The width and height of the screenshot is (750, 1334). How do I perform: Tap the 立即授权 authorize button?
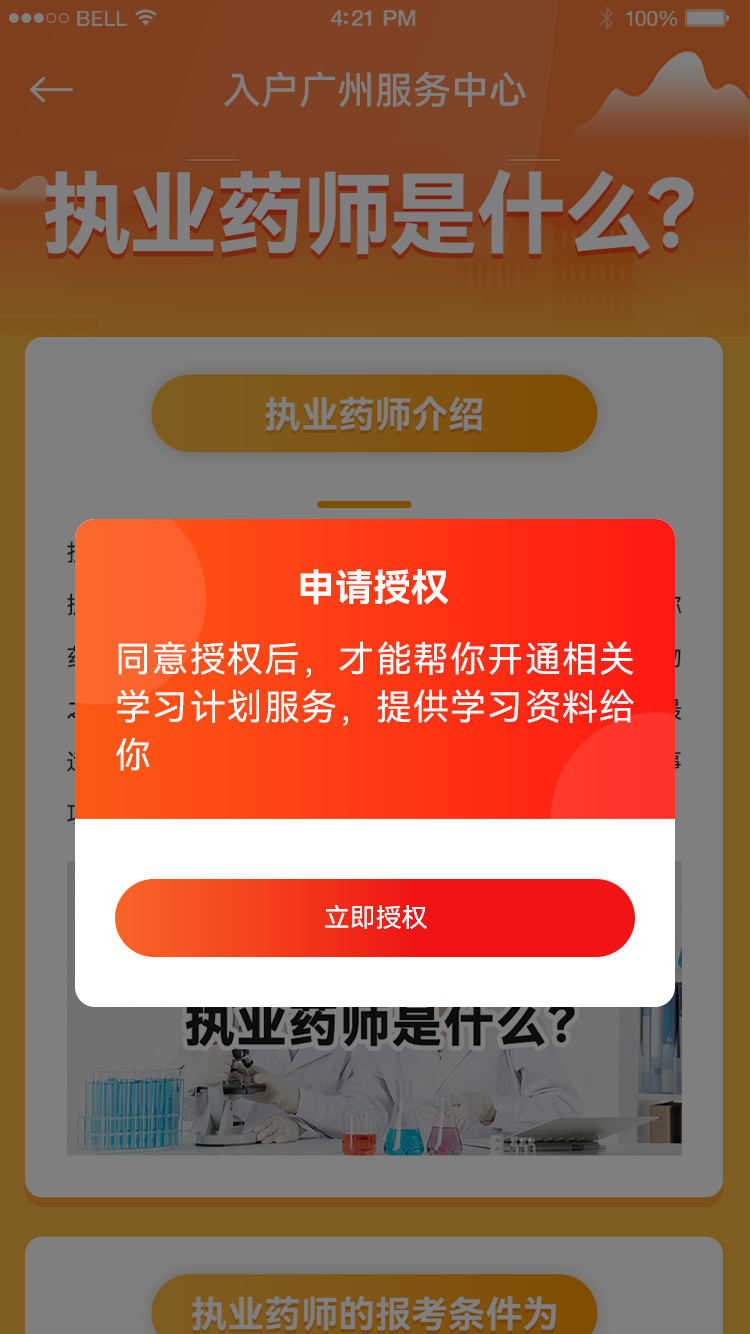point(375,918)
